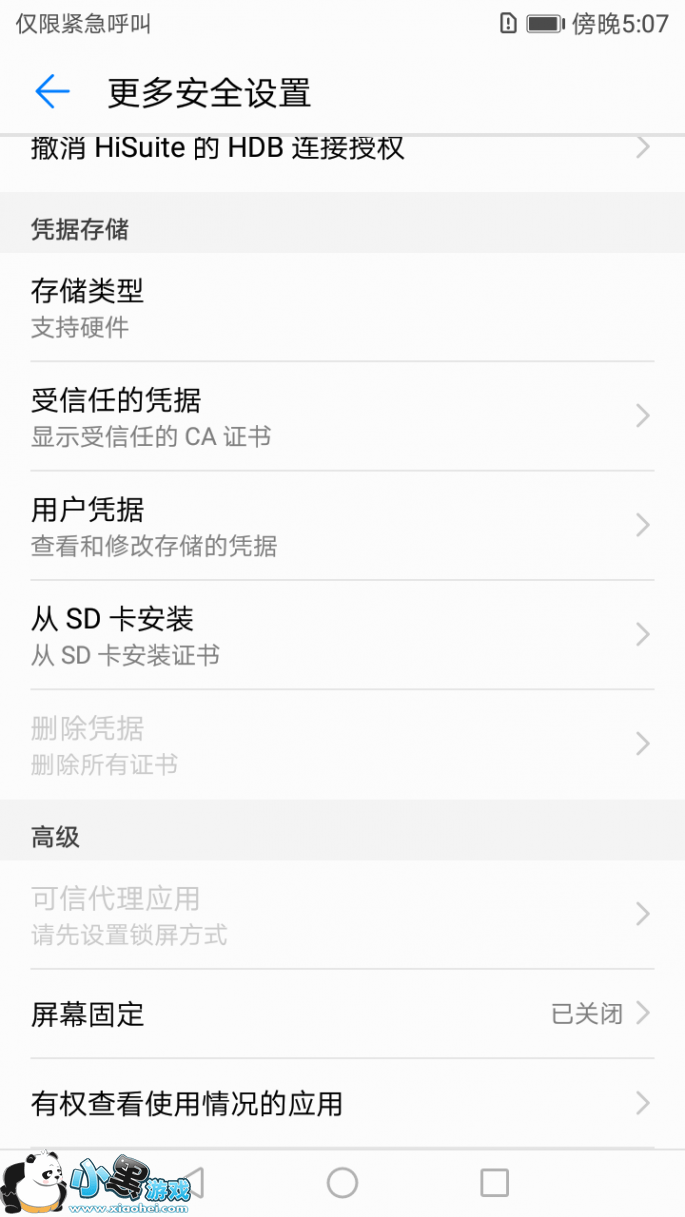Open the recent apps button

[x=494, y=1183]
